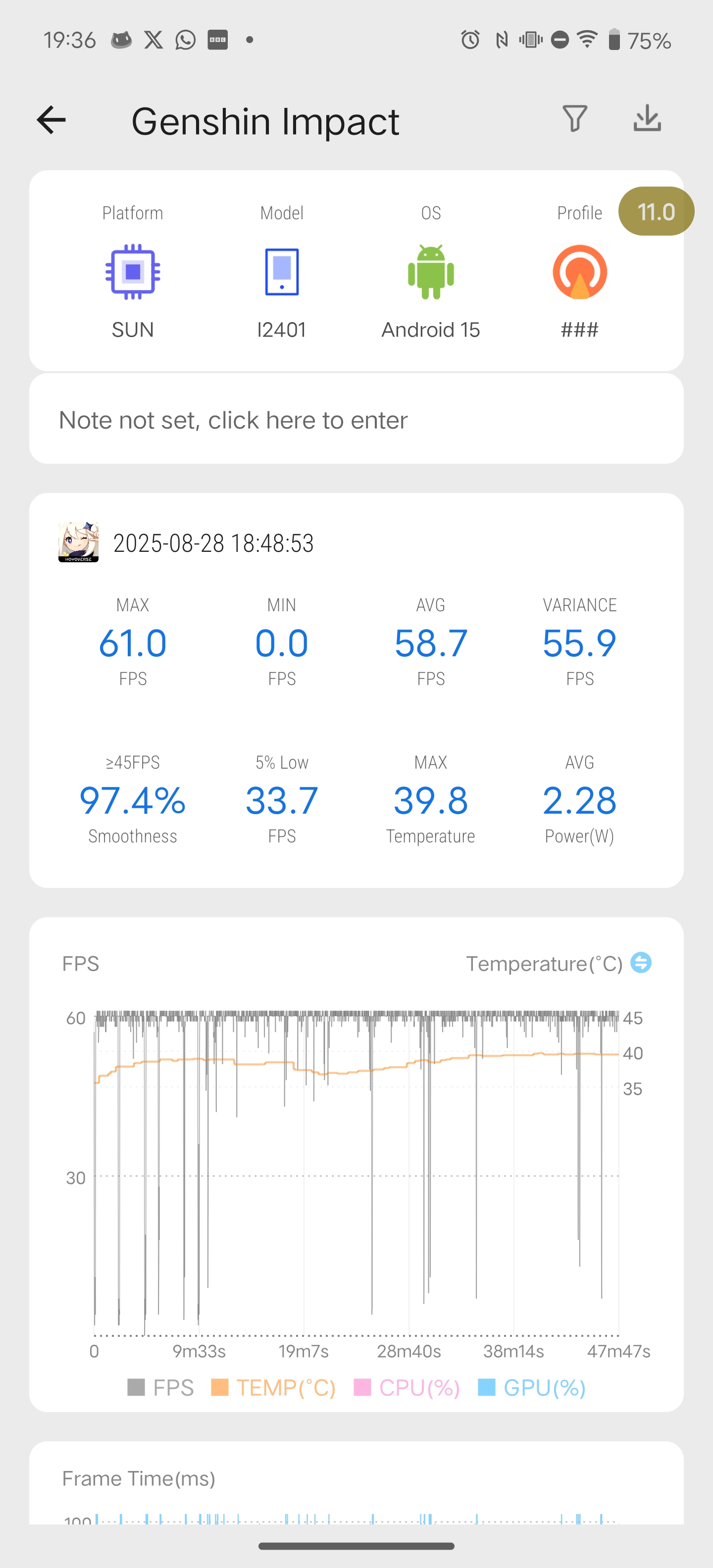Open the filter funnel icon

[x=574, y=118]
